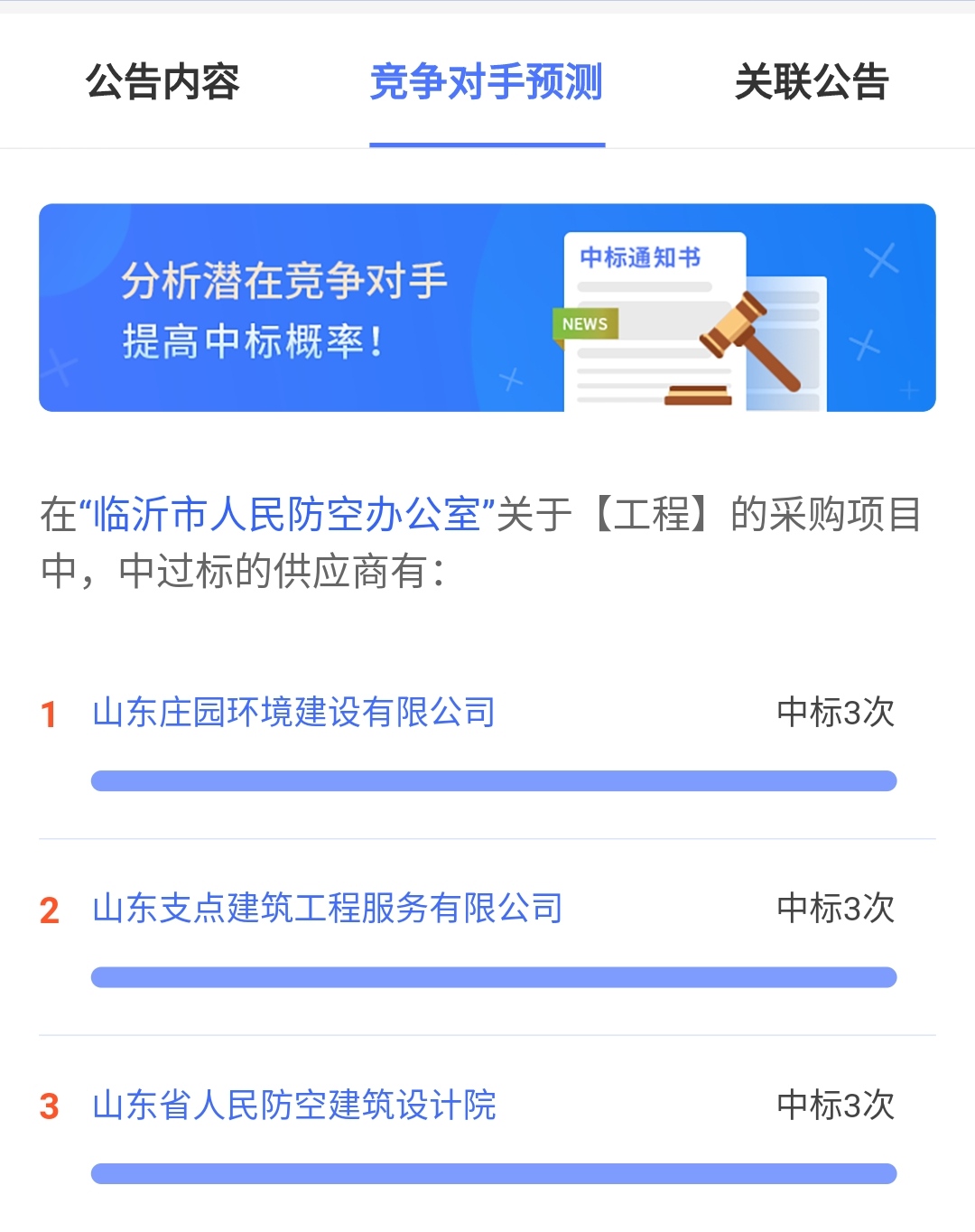The height and width of the screenshot is (1232, 975).
Task: Switch to the 公告内容 tab
Action: (166, 81)
